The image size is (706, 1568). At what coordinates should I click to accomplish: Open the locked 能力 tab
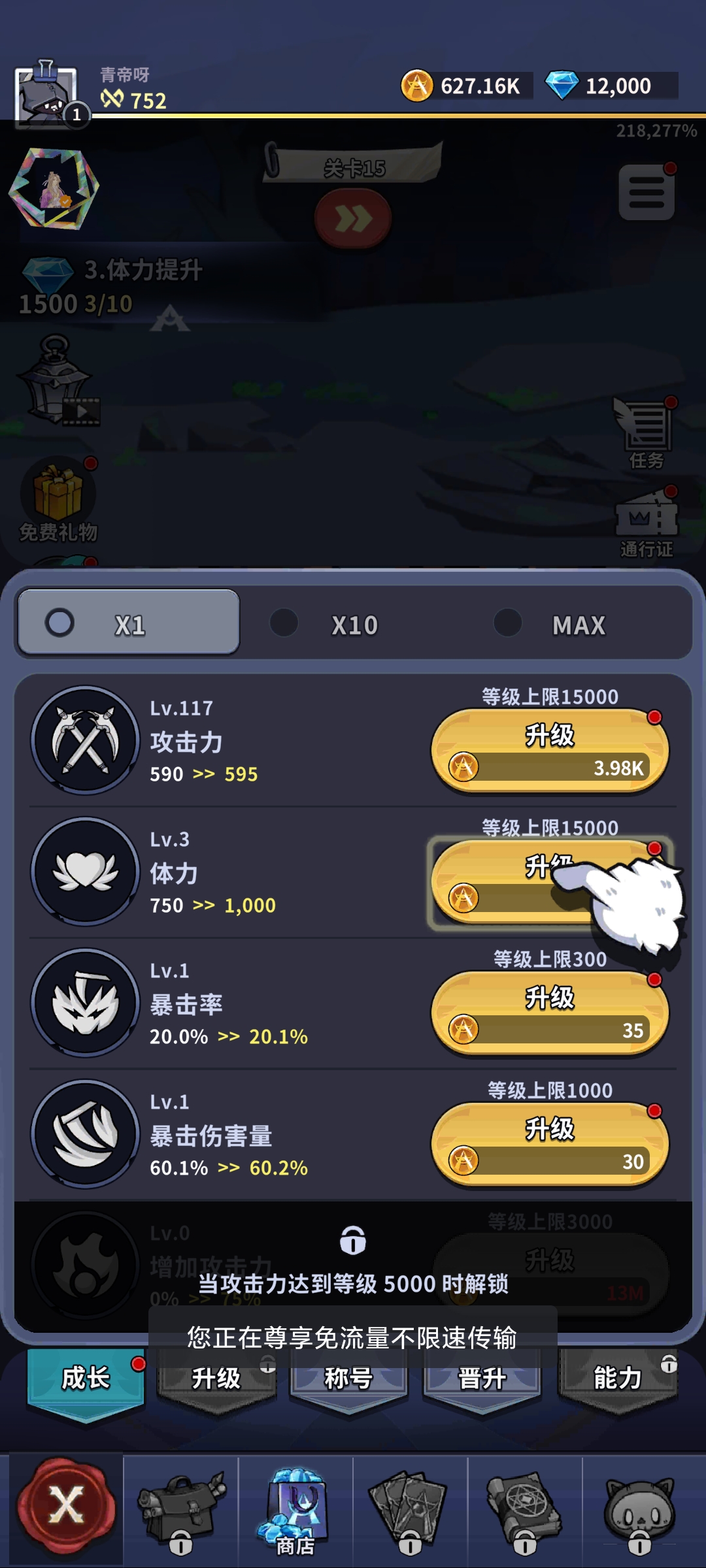(617, 1379)
